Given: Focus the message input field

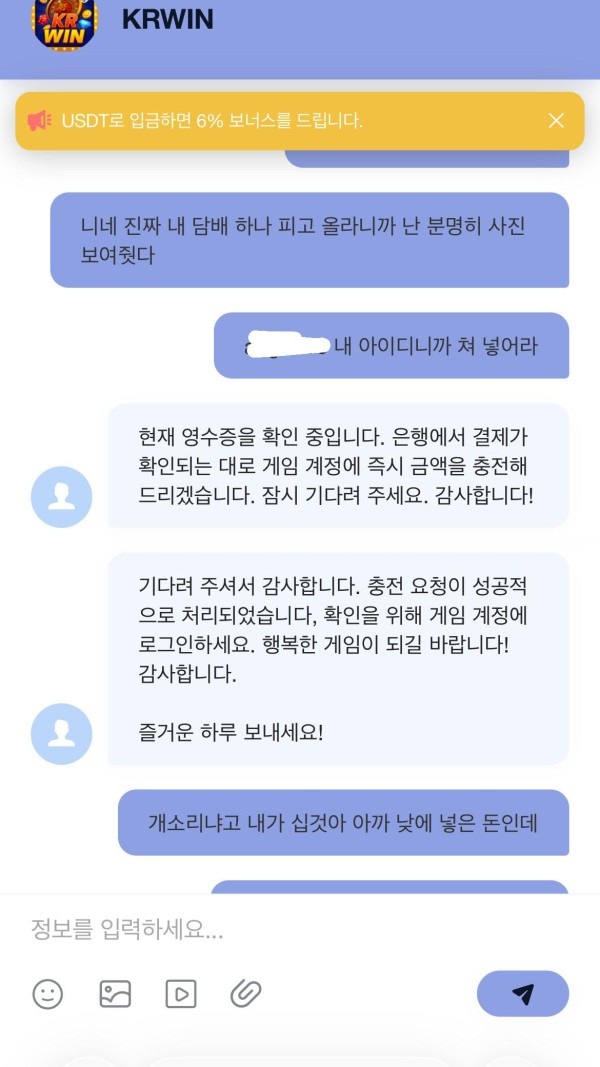Looking at the screenshot, I should 300,930.
